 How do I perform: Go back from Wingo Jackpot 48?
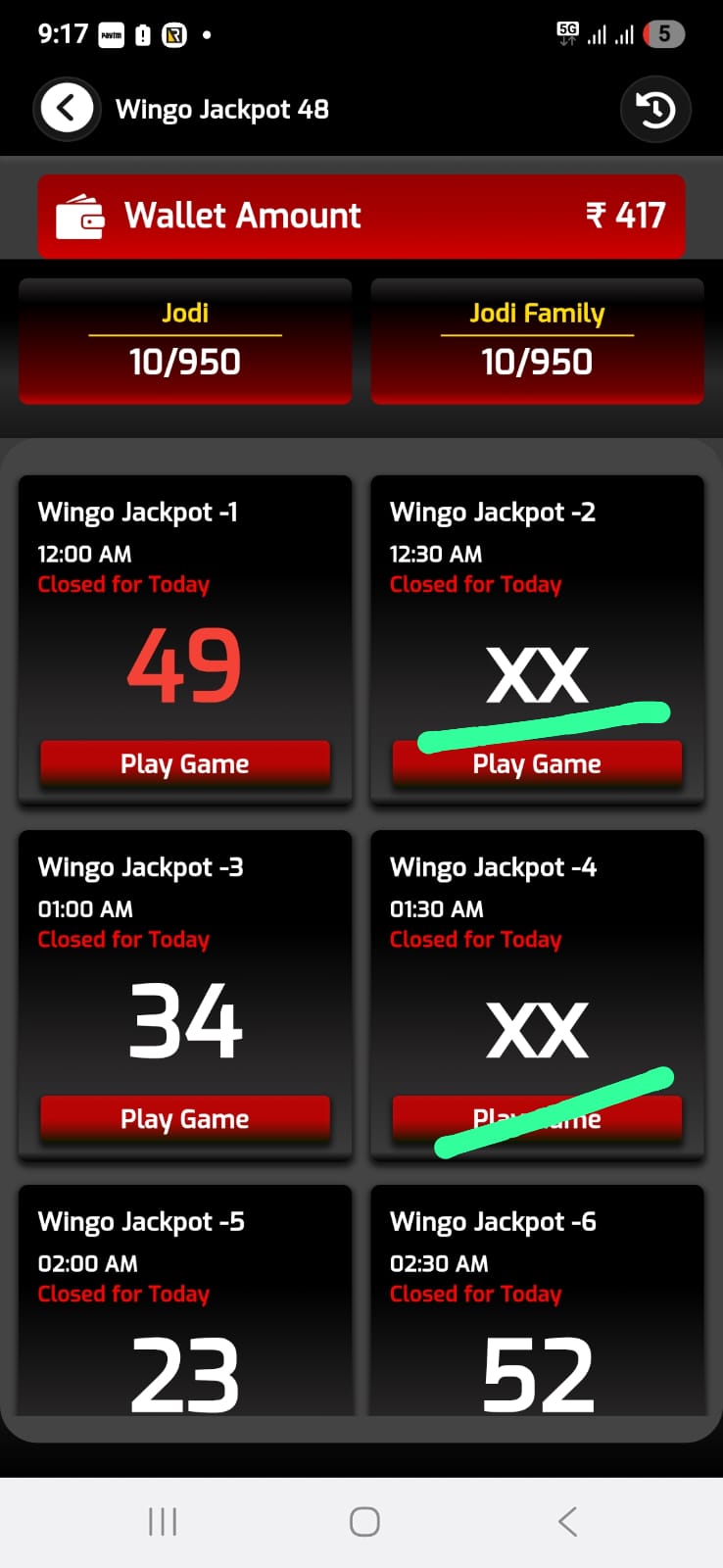(x=67, y=108)
